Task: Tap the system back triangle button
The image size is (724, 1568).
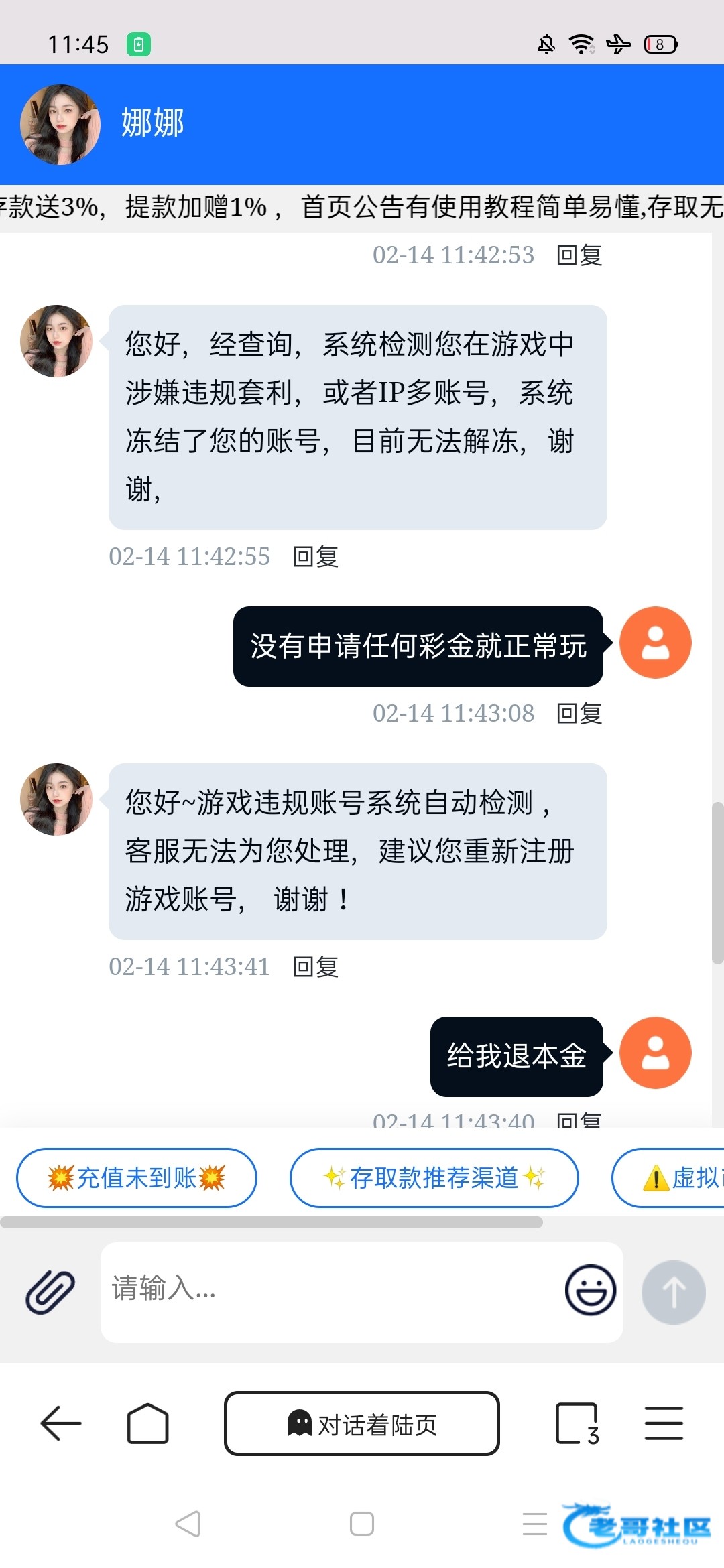Action: coord(188,1524)
